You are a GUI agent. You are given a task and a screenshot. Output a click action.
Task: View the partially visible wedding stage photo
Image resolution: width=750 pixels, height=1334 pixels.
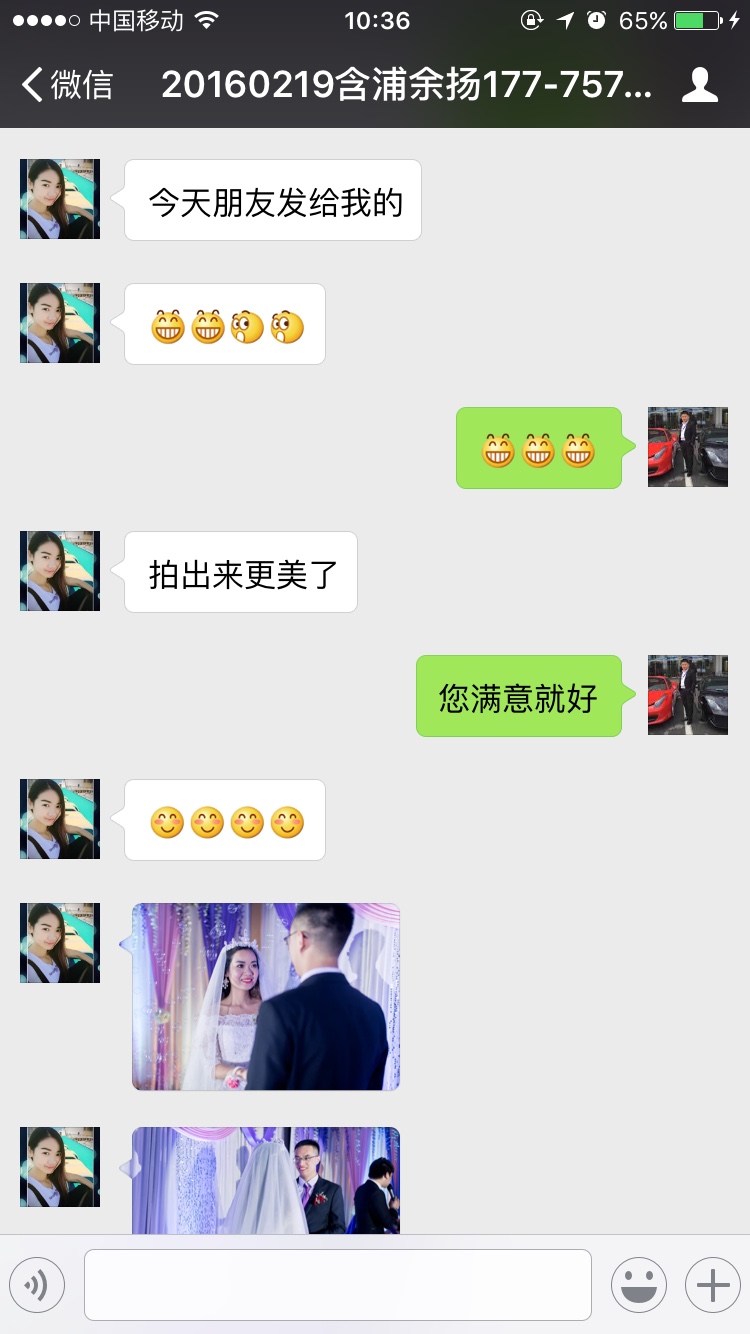click(x=266, y=1180)
